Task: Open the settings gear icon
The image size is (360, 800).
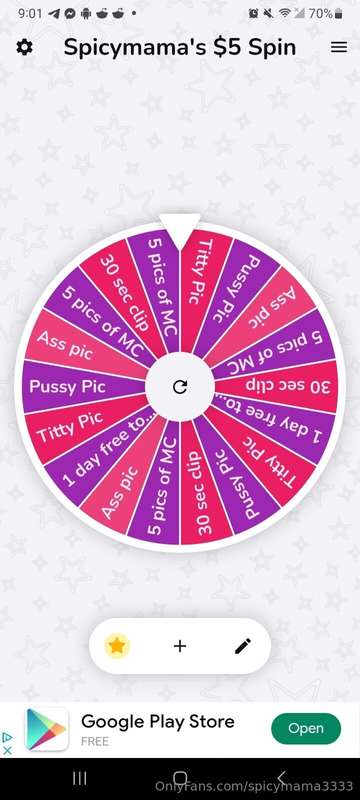Action: coord(24,47)
